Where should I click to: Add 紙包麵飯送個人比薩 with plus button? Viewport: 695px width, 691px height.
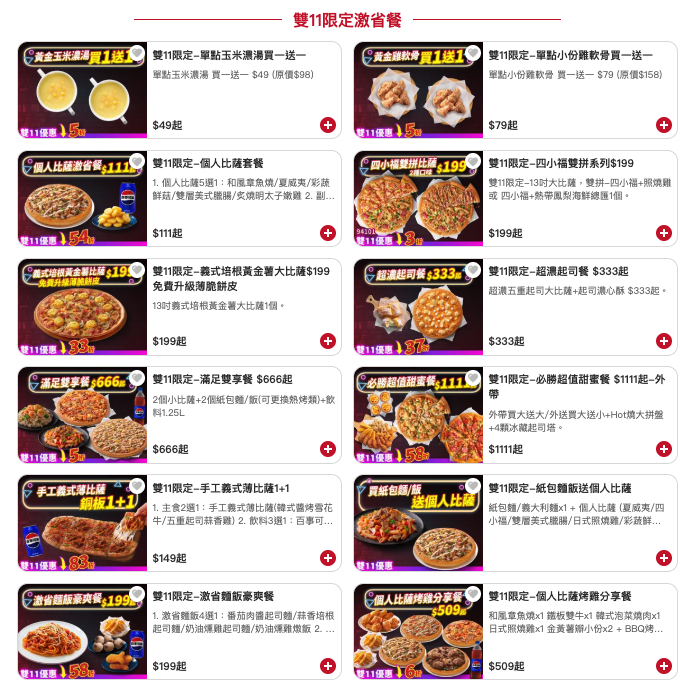click(x=664, y=558)
